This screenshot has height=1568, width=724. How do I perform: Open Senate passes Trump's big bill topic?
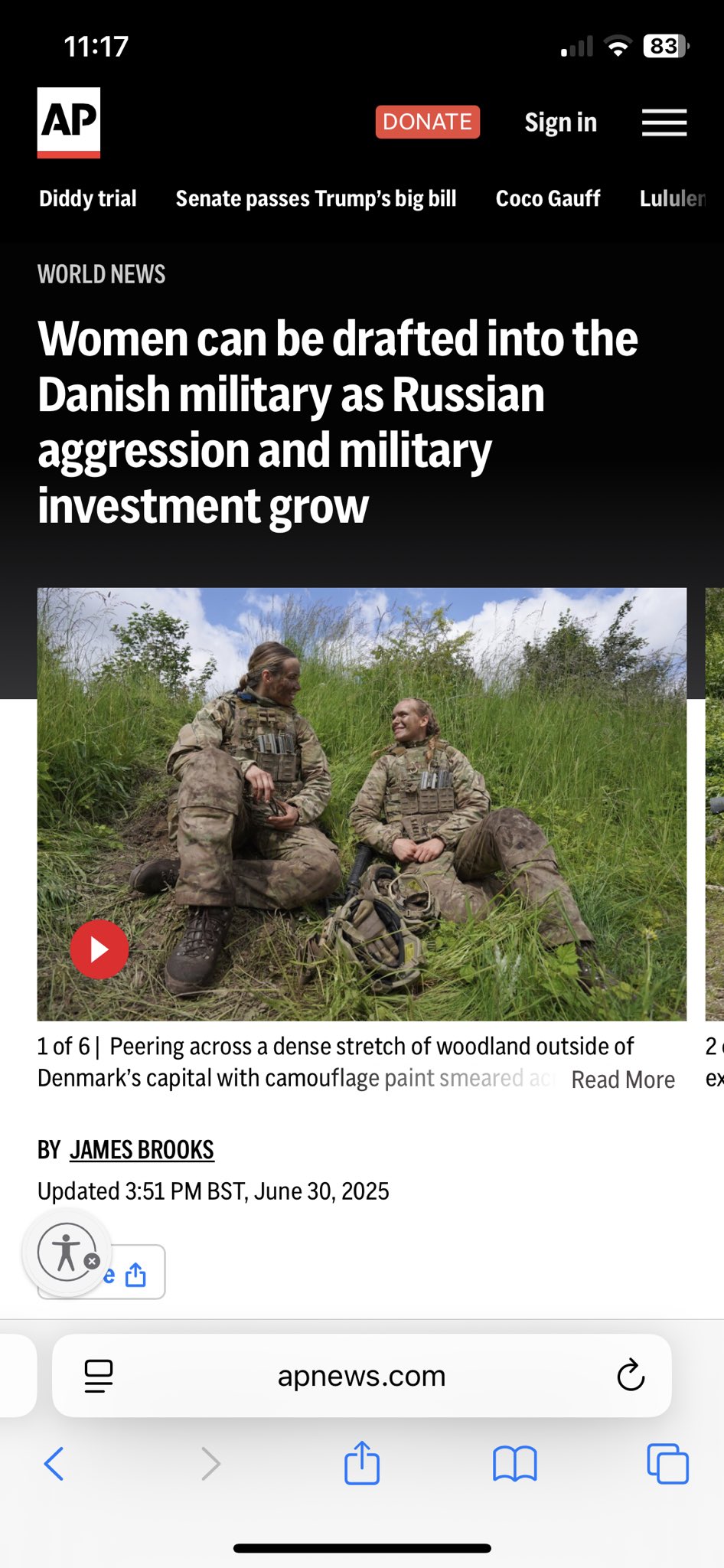[316, 198]
